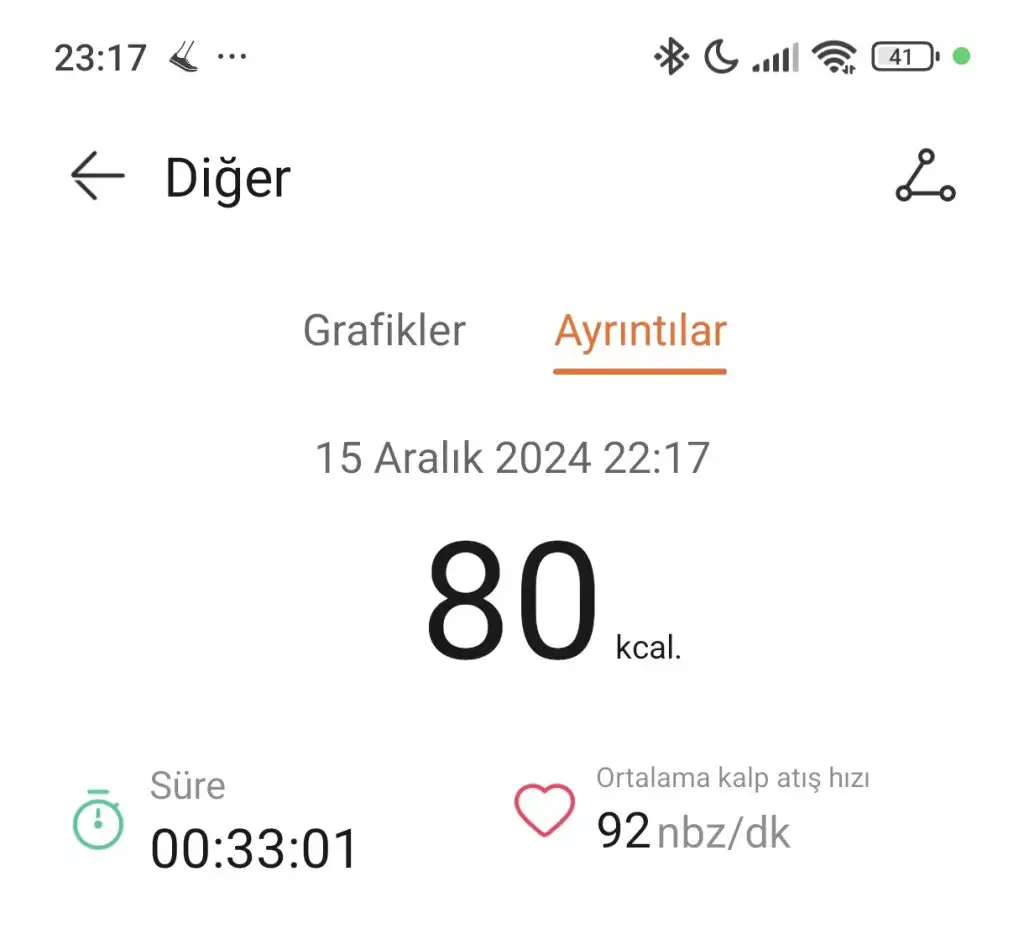Share this workout record

[x=925, y=177]
